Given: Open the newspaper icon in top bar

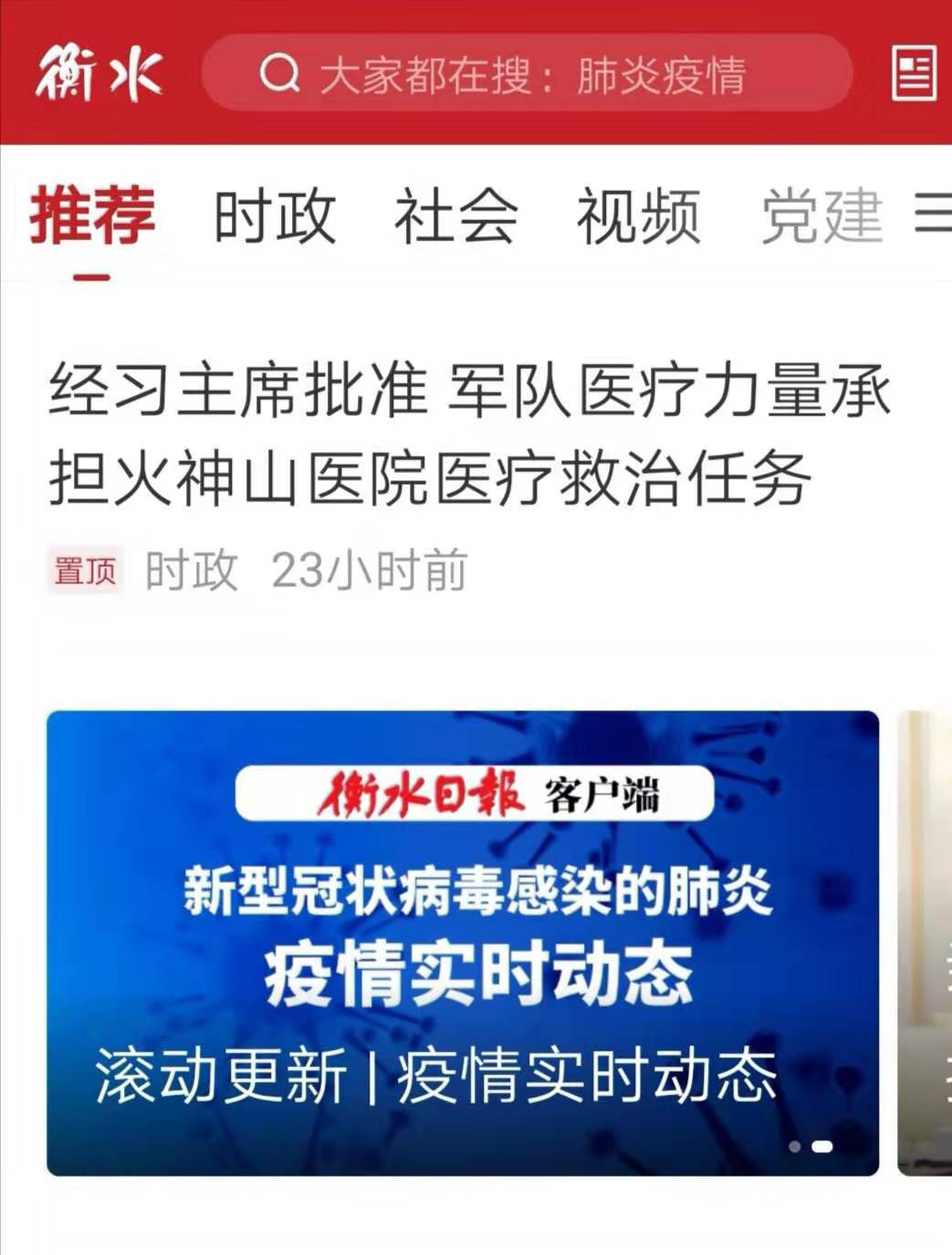Looking at the screenshot, I should [914, 73].
